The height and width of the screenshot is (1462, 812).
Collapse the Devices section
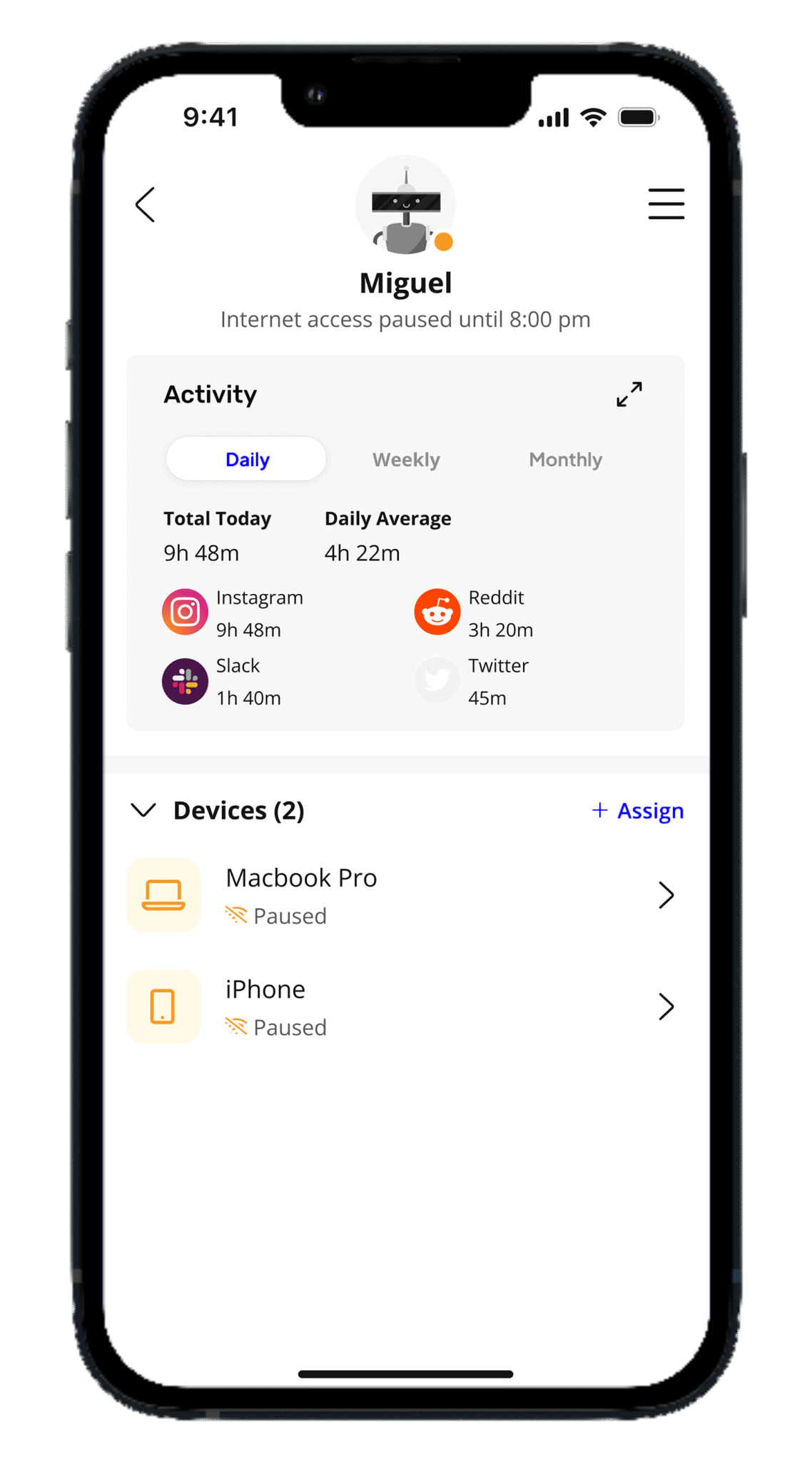[144, 810]
